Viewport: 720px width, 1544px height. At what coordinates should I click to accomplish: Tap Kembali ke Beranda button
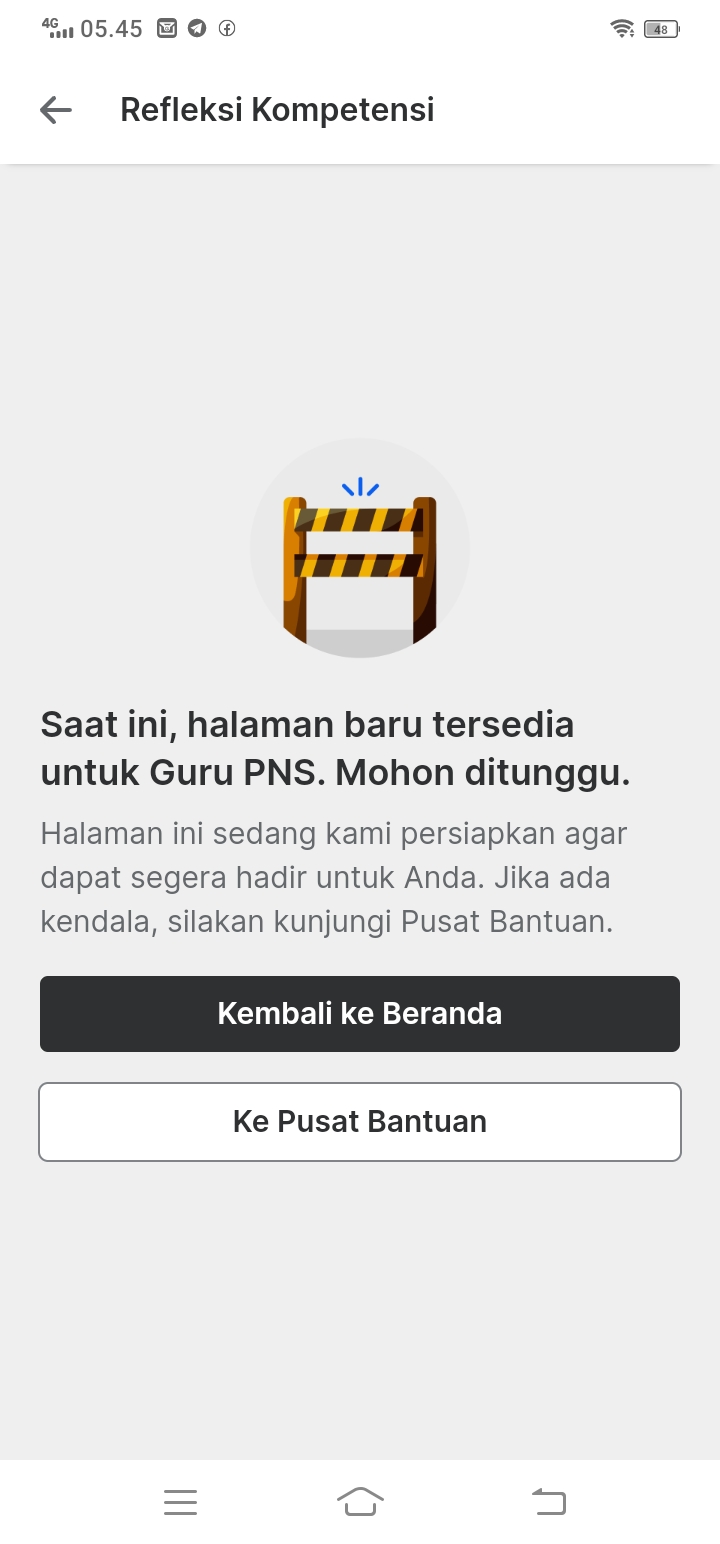coord(360,1014)
